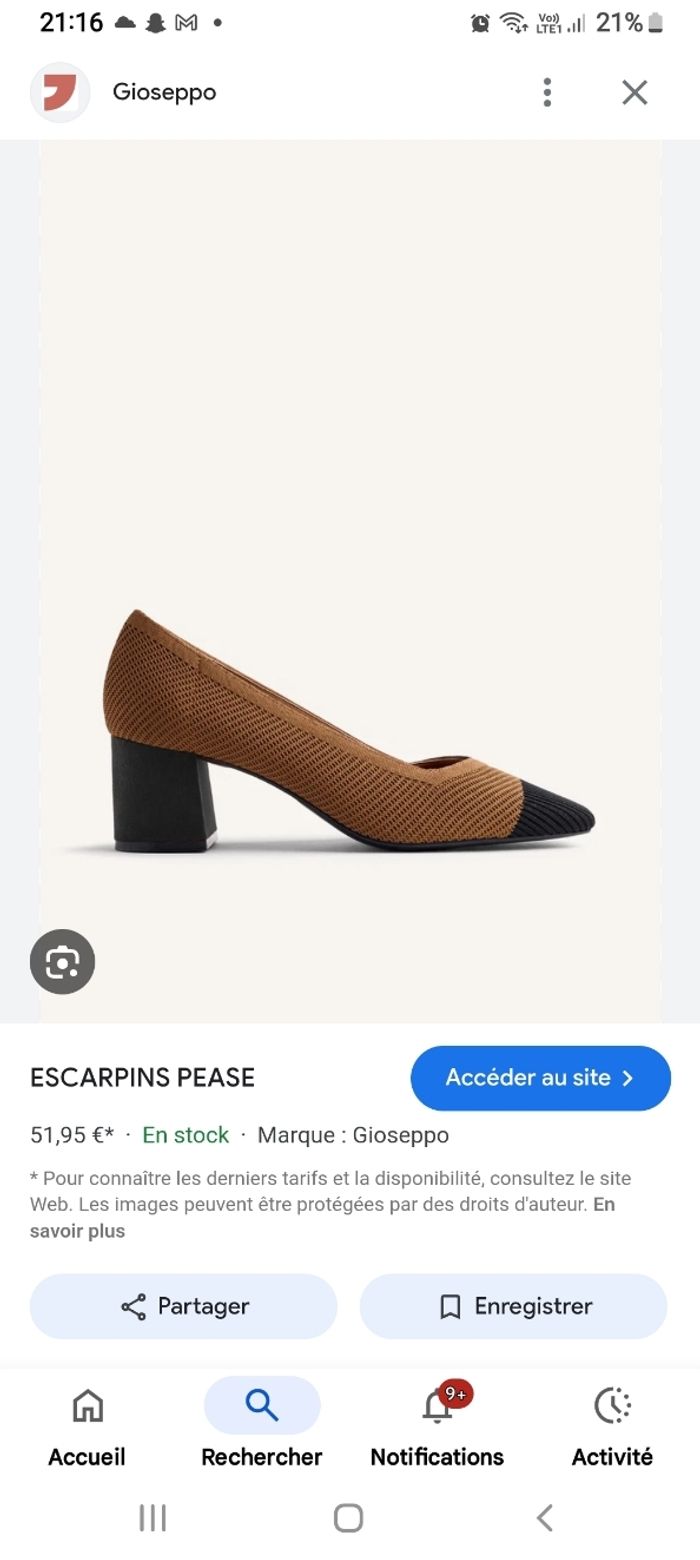The image size is (700, 1560).
Task: Tap the Accéder au site button
Action: tap(540, 1078)
